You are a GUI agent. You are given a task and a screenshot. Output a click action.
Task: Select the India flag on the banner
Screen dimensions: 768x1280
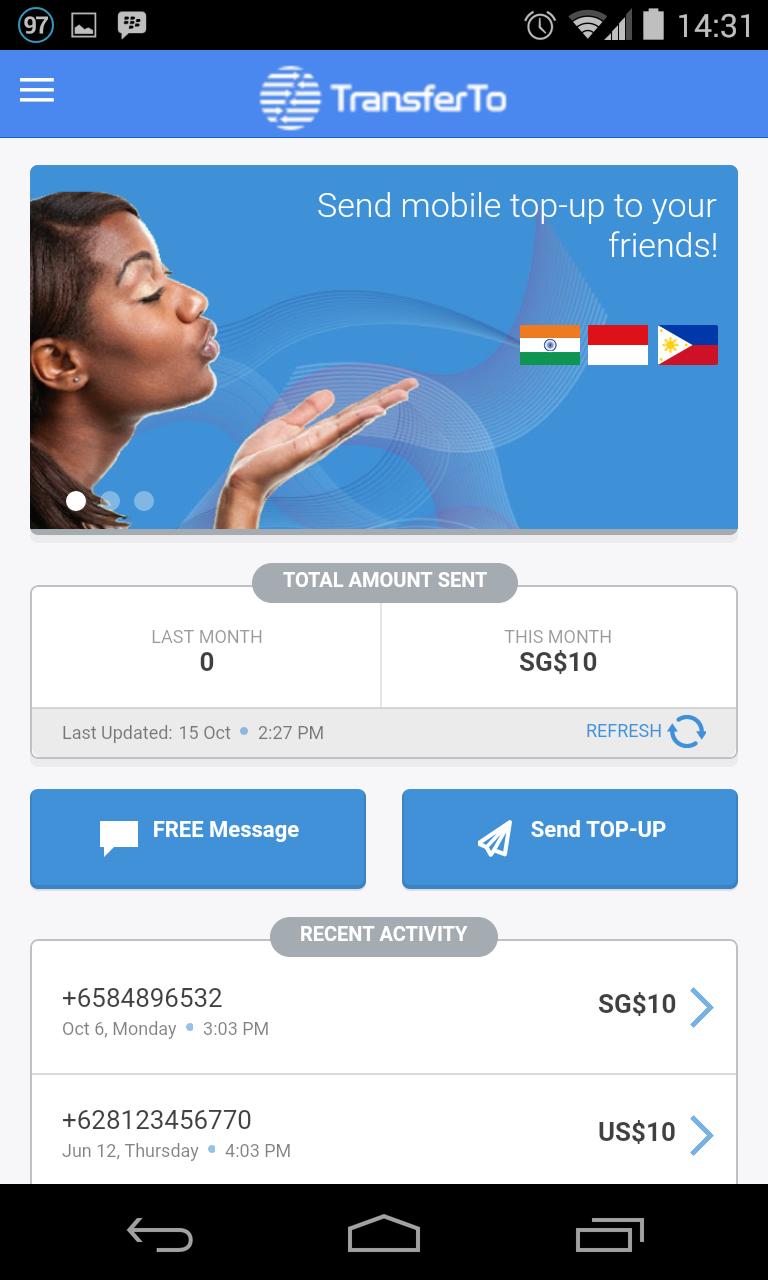[x=549, y=344]
